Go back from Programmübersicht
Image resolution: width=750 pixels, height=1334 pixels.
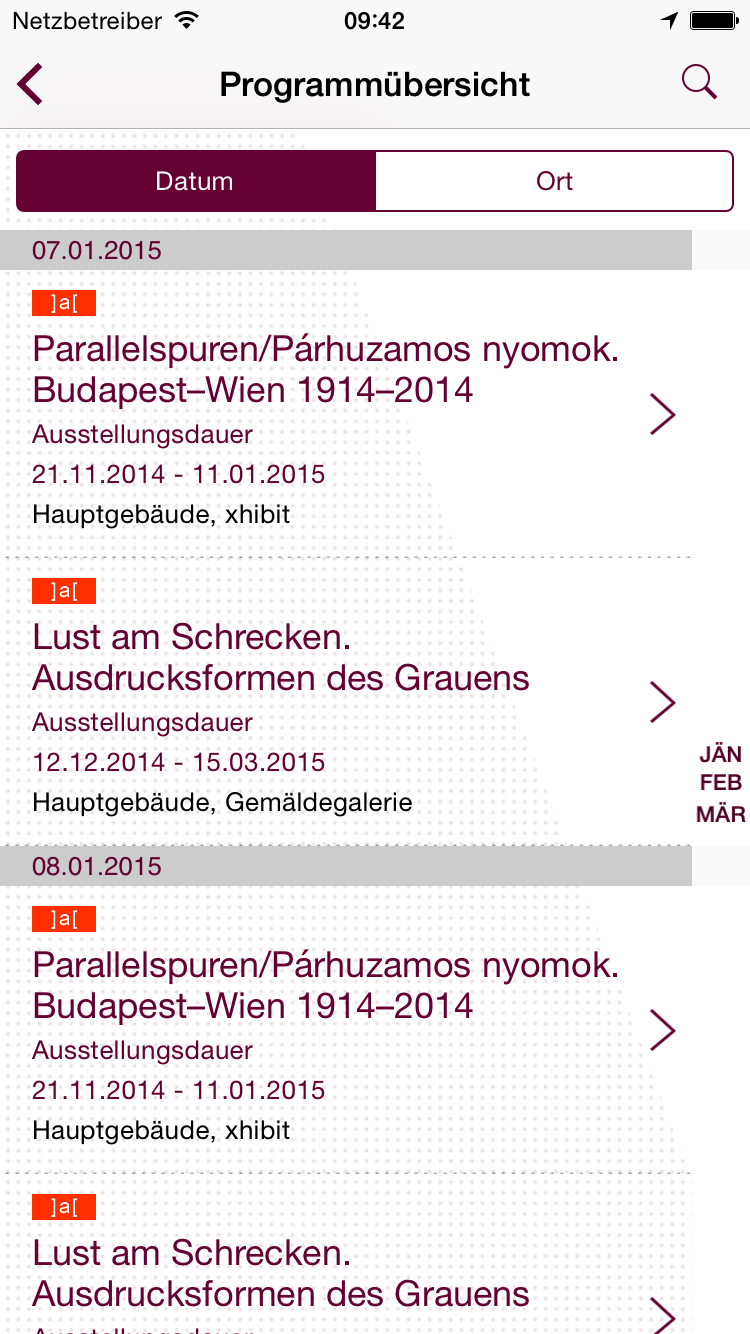(x=31, y=84)
